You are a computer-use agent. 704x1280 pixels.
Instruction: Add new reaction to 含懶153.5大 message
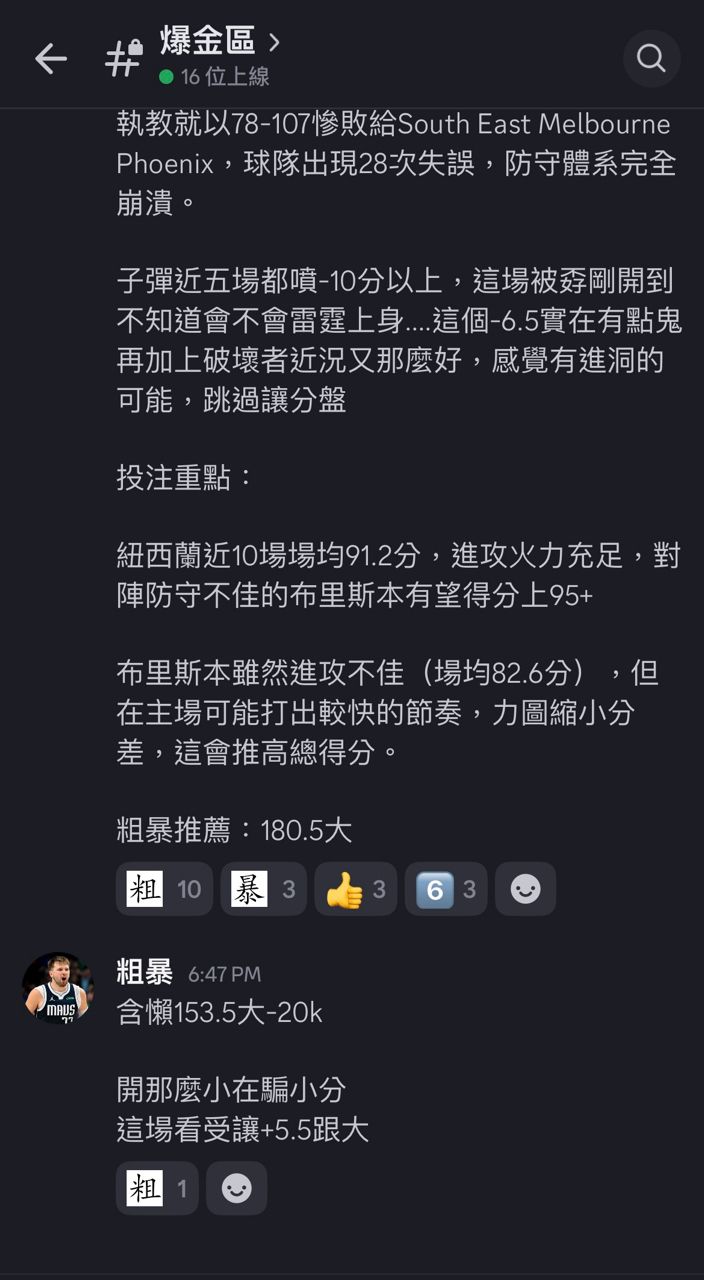tap(236, 1188)
